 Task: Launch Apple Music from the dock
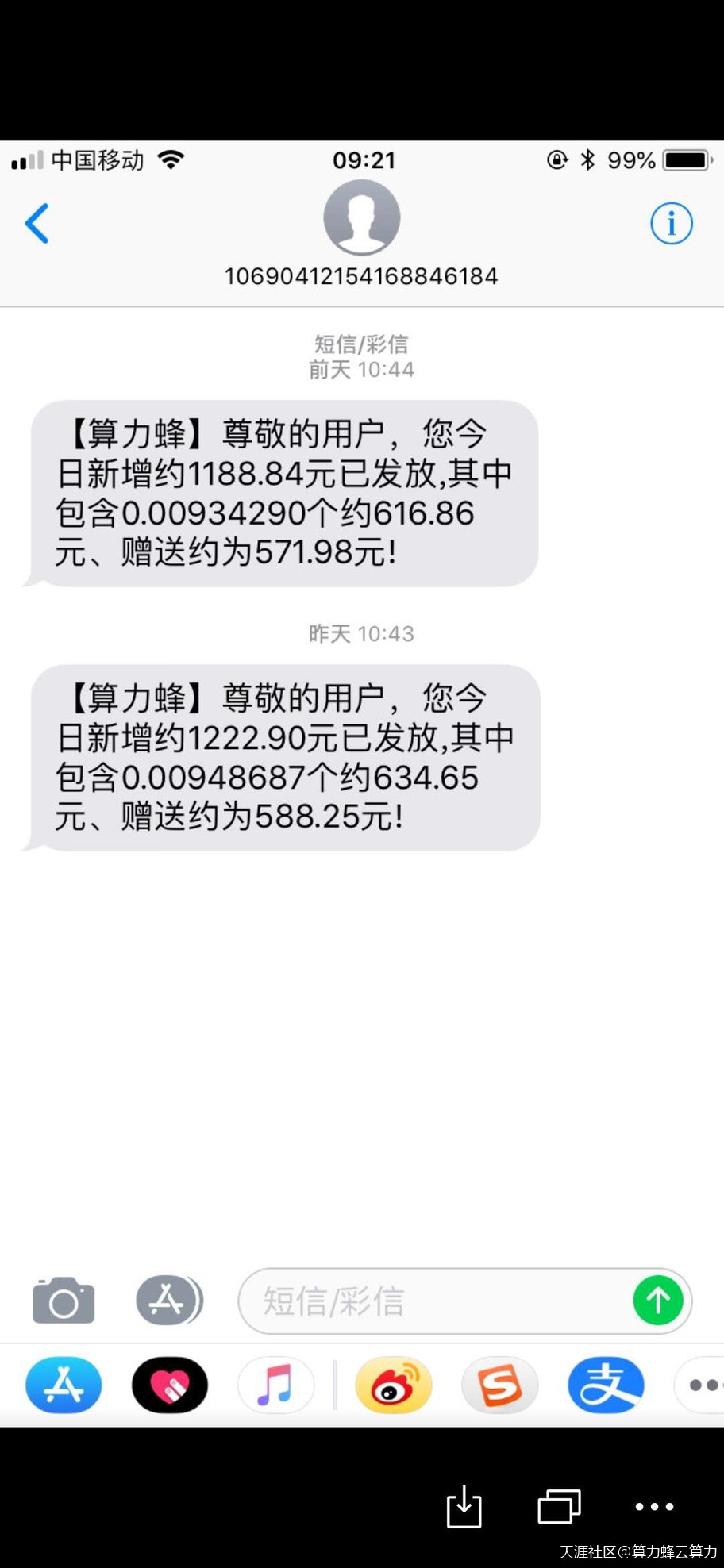(275, 1385)
